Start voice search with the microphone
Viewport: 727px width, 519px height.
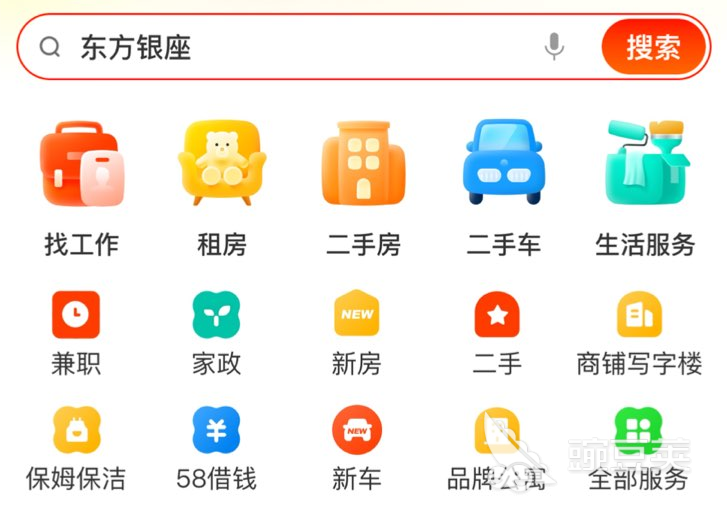pyautogui.click(x=553, y=47)
